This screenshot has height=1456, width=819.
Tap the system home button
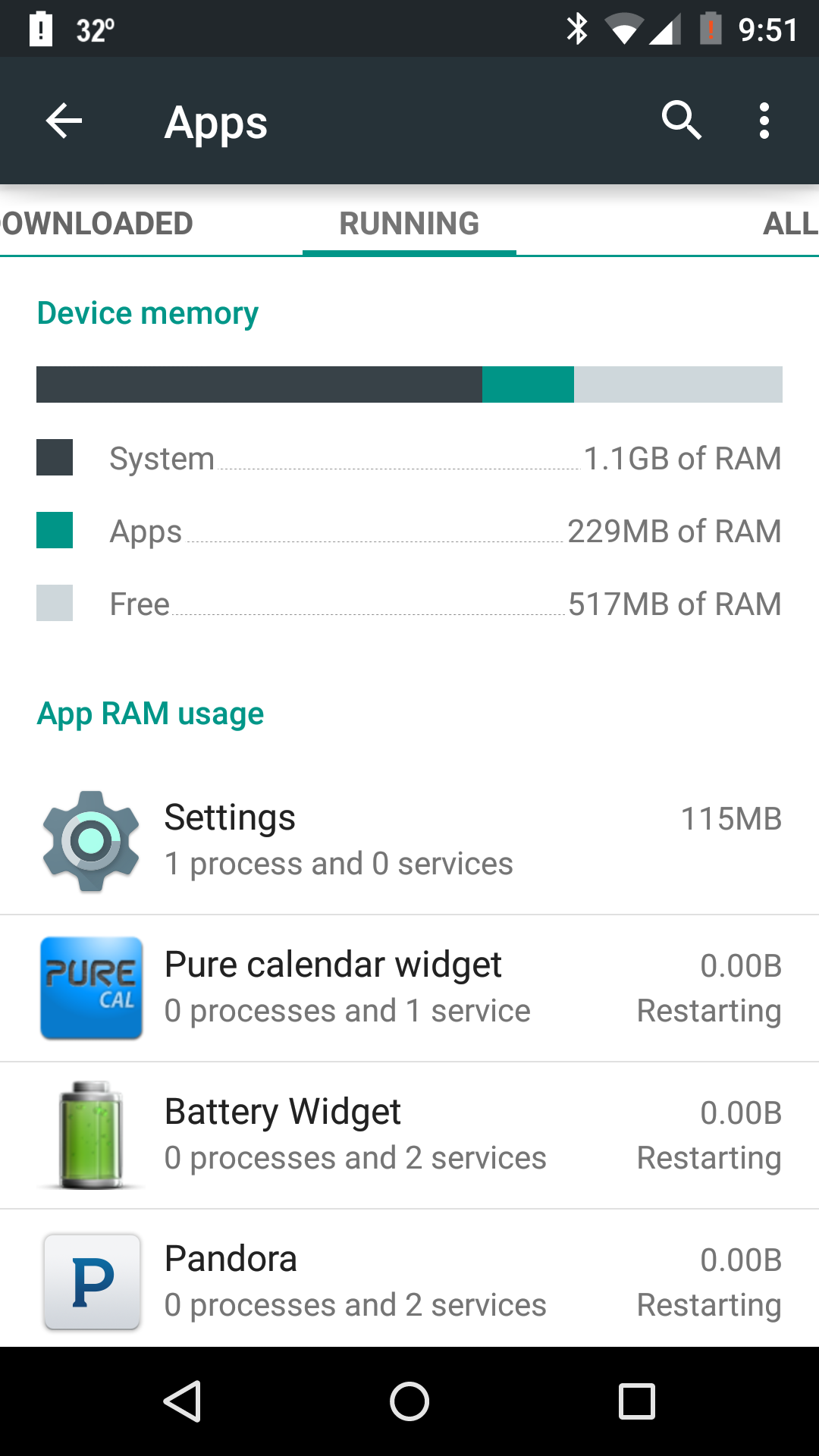tap(409, 1401)
